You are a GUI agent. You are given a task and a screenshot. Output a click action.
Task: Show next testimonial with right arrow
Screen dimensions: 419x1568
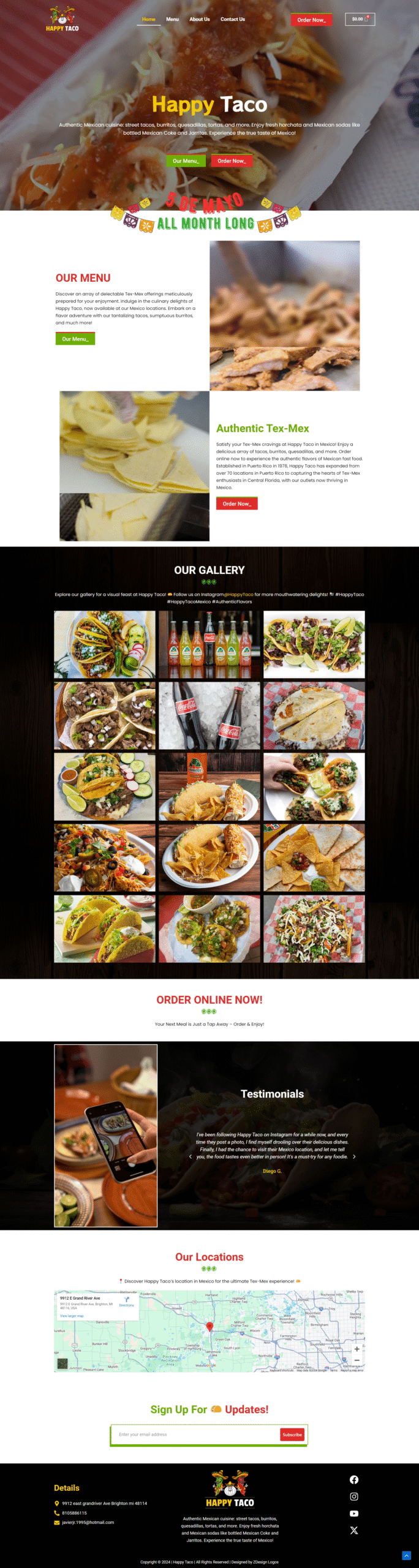[x=354, y=1156]
